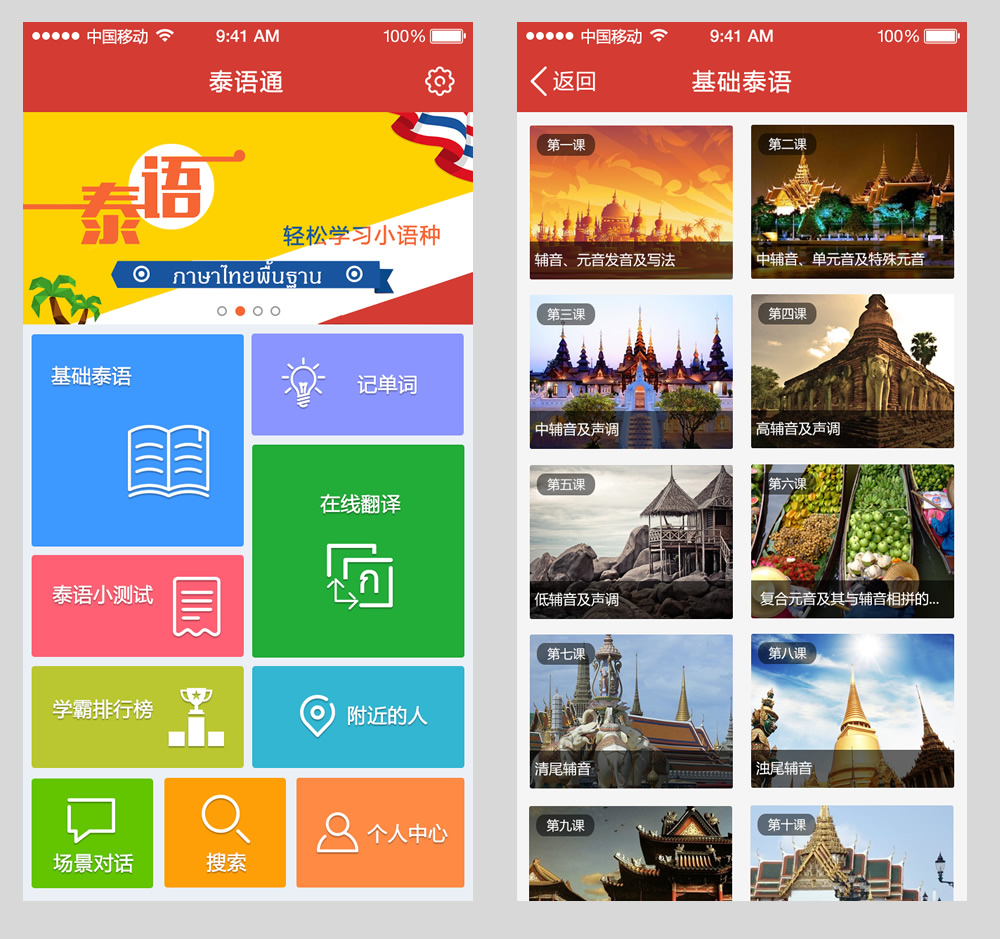Select lesson 第六课 复合元音
Screen dimensions: 1000x939
[852, 542]
